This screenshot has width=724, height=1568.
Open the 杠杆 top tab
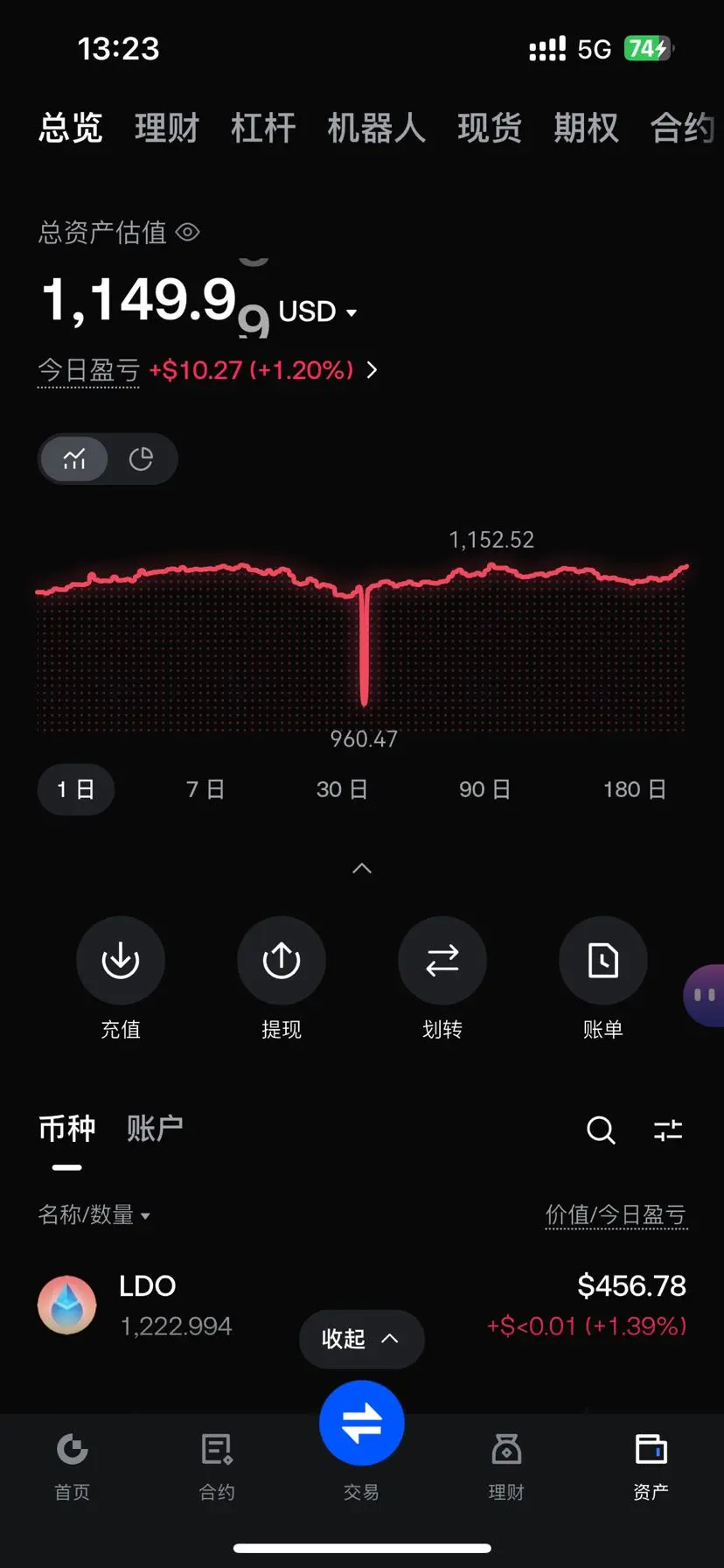point(263,129)
